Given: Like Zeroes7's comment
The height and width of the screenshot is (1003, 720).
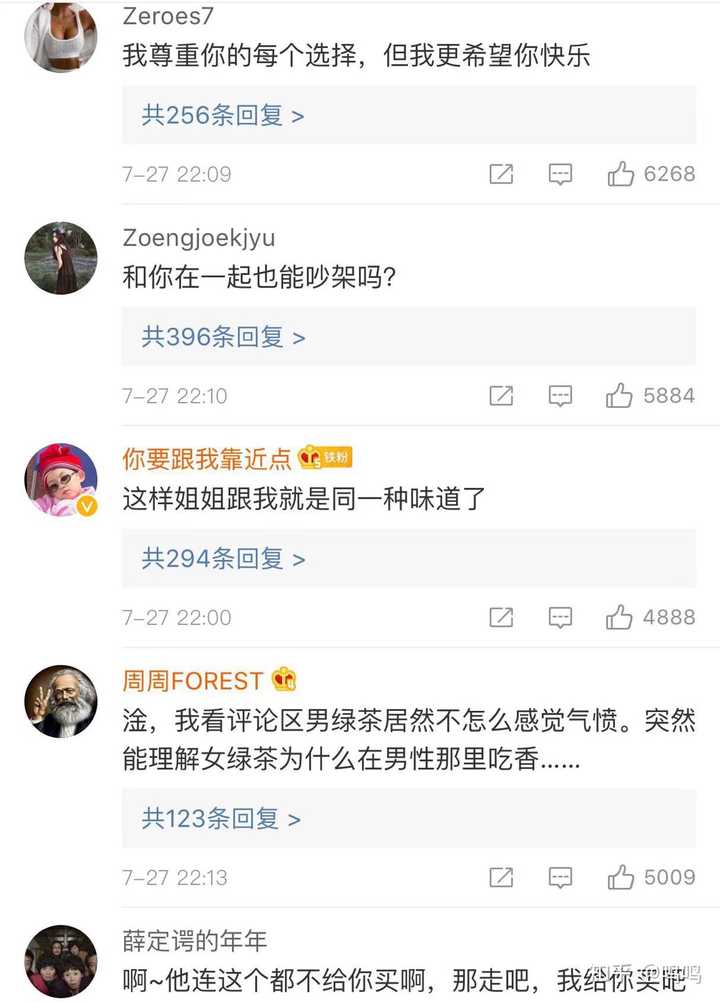Looking at the screenshot, I should coord(621,174).
